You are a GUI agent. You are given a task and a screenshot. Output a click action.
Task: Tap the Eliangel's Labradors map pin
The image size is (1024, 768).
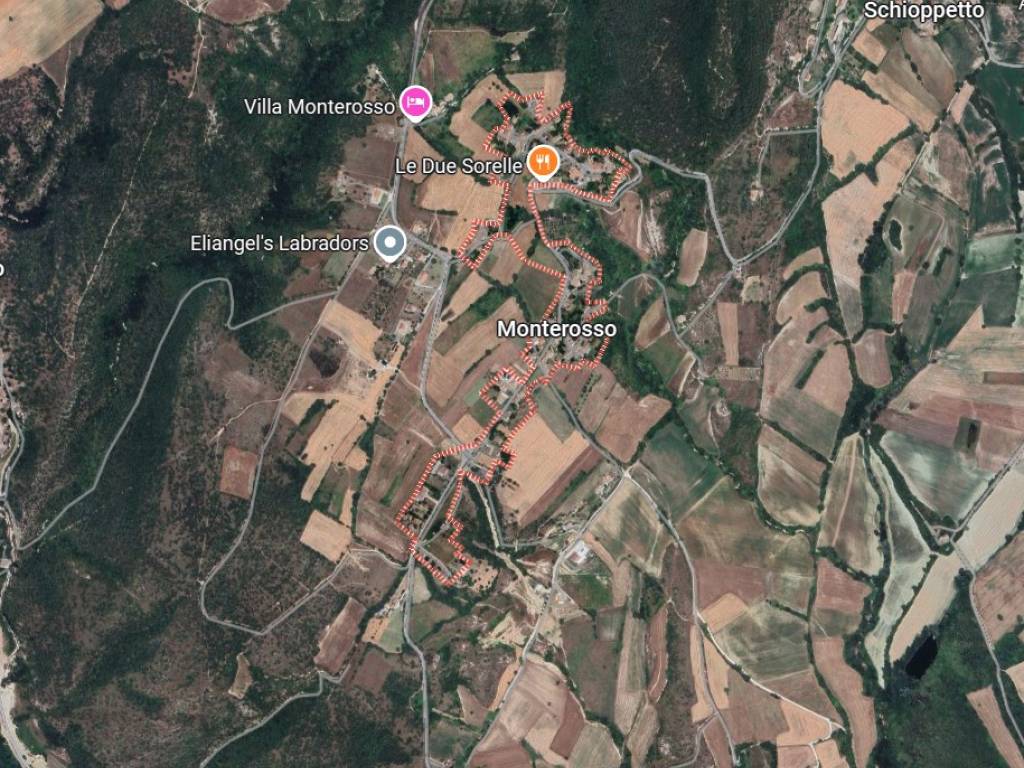pos(390,241)
